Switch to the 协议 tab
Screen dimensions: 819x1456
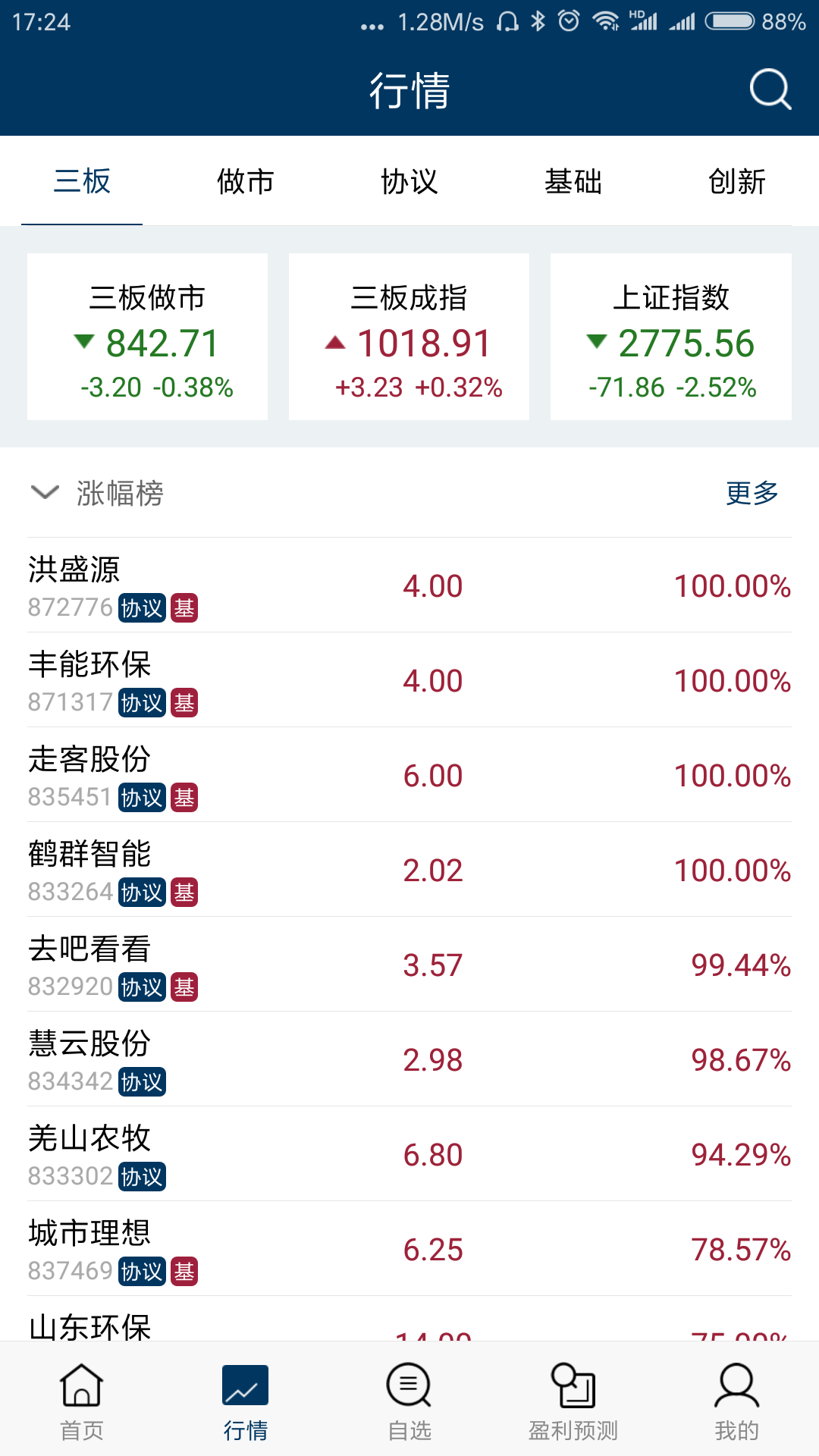click(409, 182)
